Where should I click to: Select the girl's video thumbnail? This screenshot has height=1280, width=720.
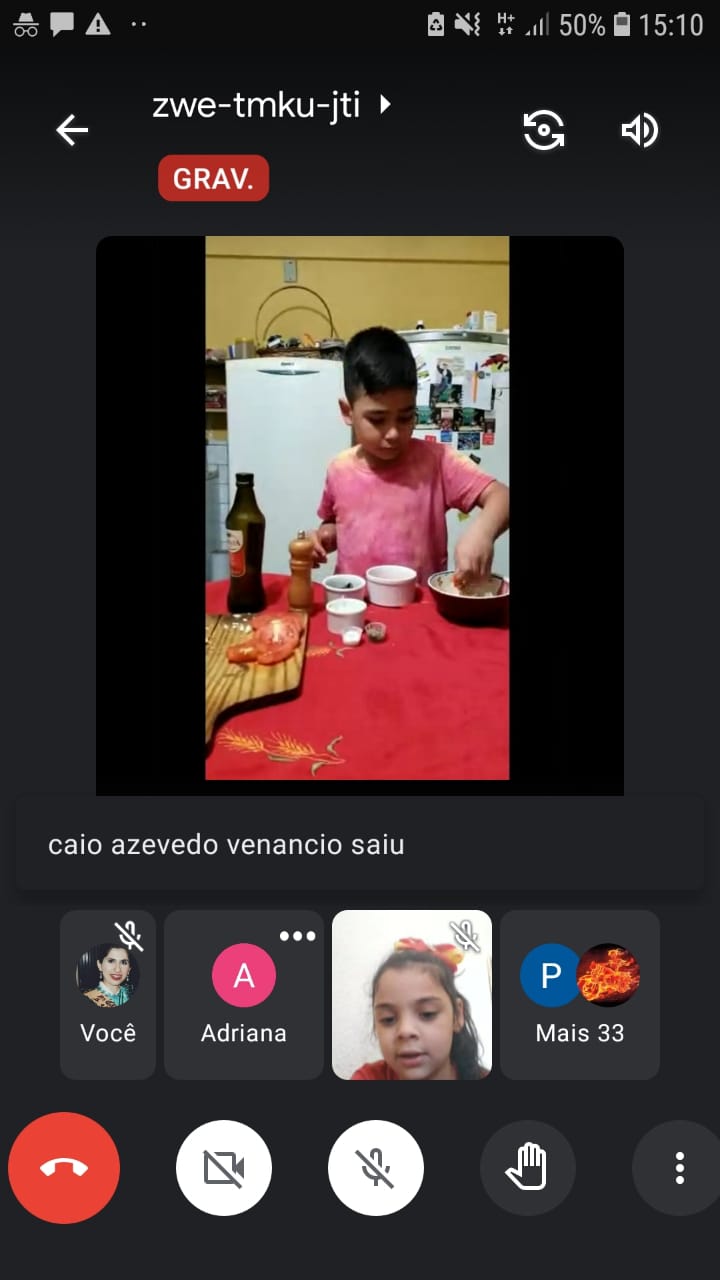tap(412, 995)
